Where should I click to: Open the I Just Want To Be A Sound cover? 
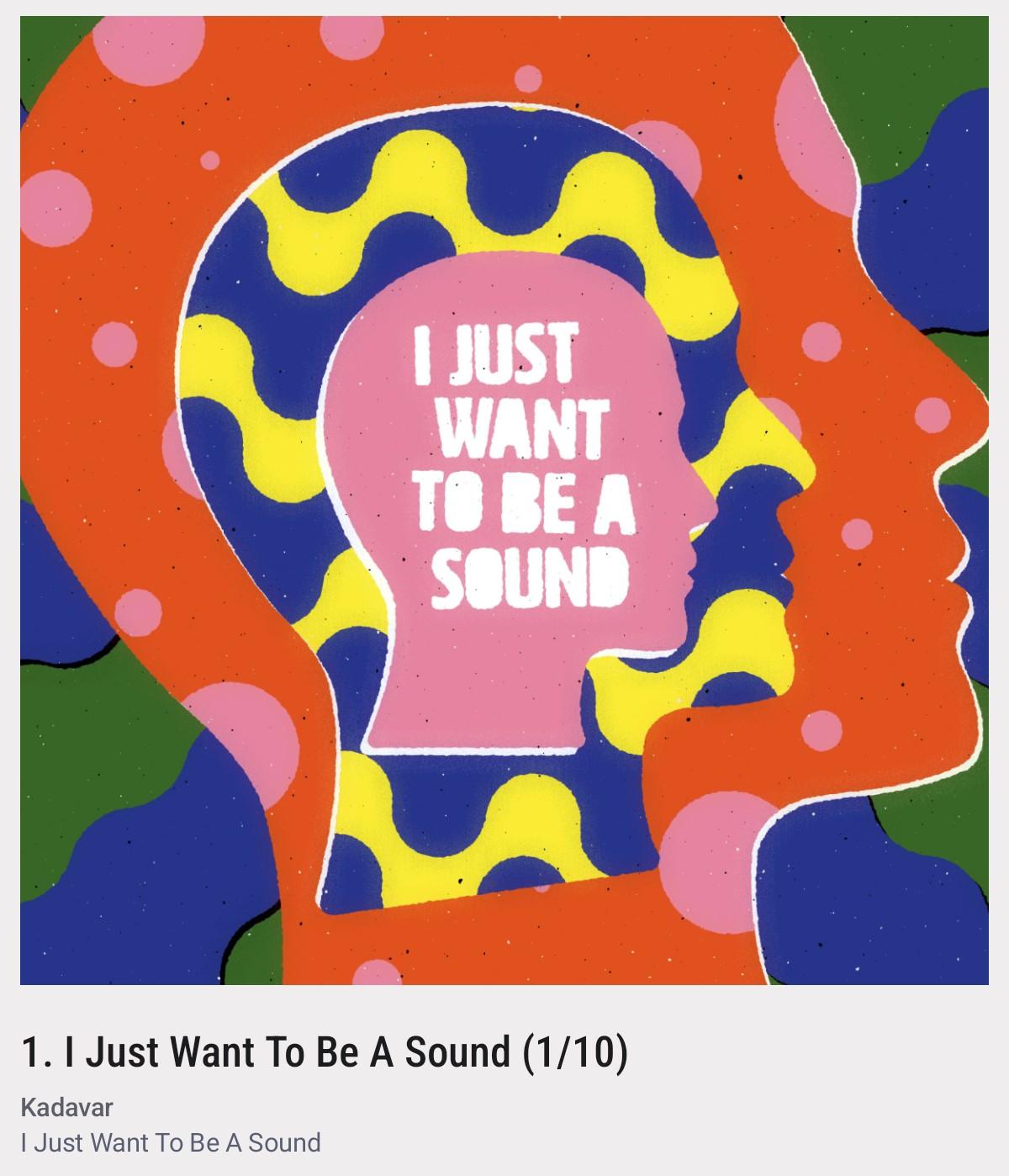coord(504,500)
